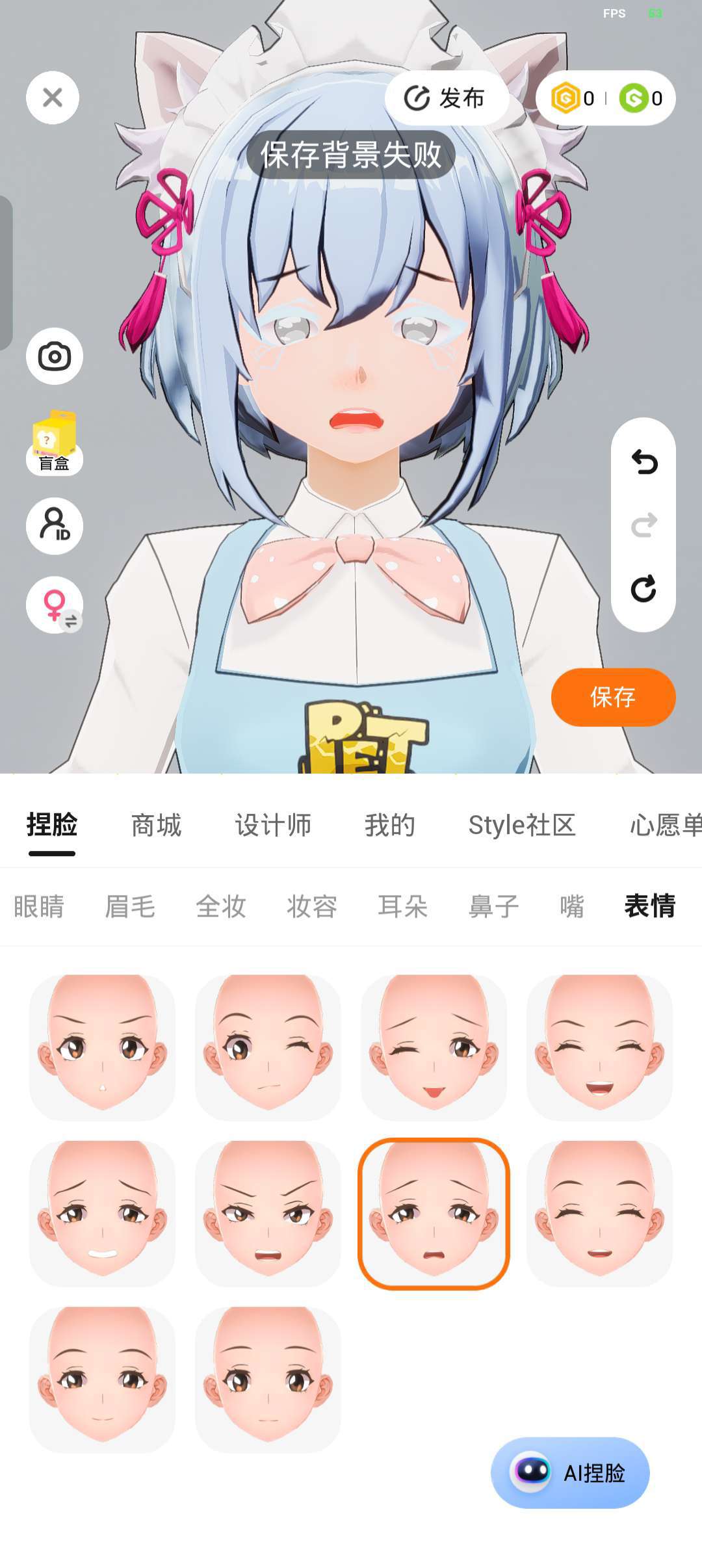Save the avatar with 保存
Screen dimensions: 702x1568
click(613, 697)
